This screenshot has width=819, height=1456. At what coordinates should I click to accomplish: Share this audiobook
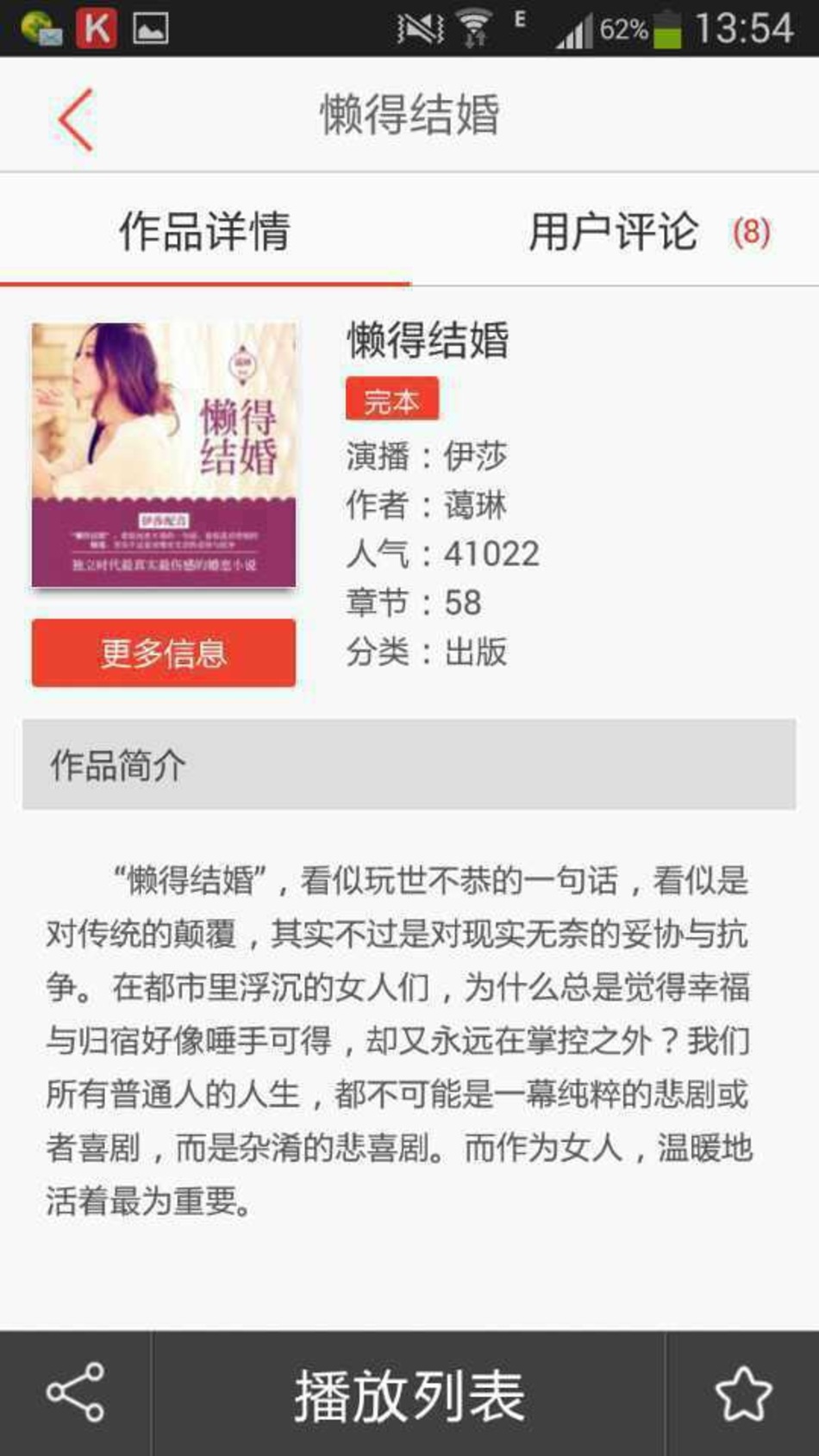coord(76,1392)
